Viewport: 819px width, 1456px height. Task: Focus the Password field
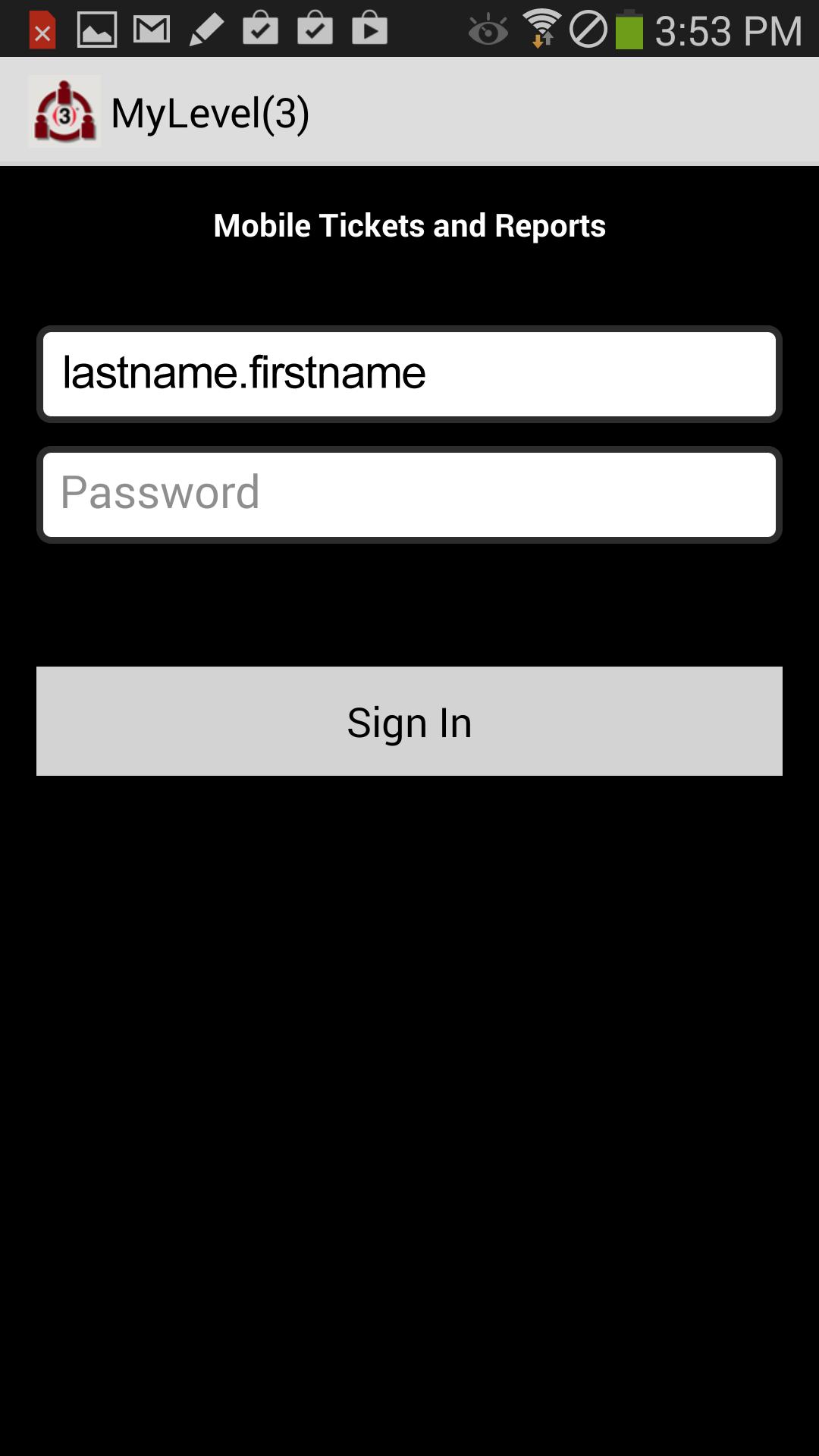coord(409,494)
